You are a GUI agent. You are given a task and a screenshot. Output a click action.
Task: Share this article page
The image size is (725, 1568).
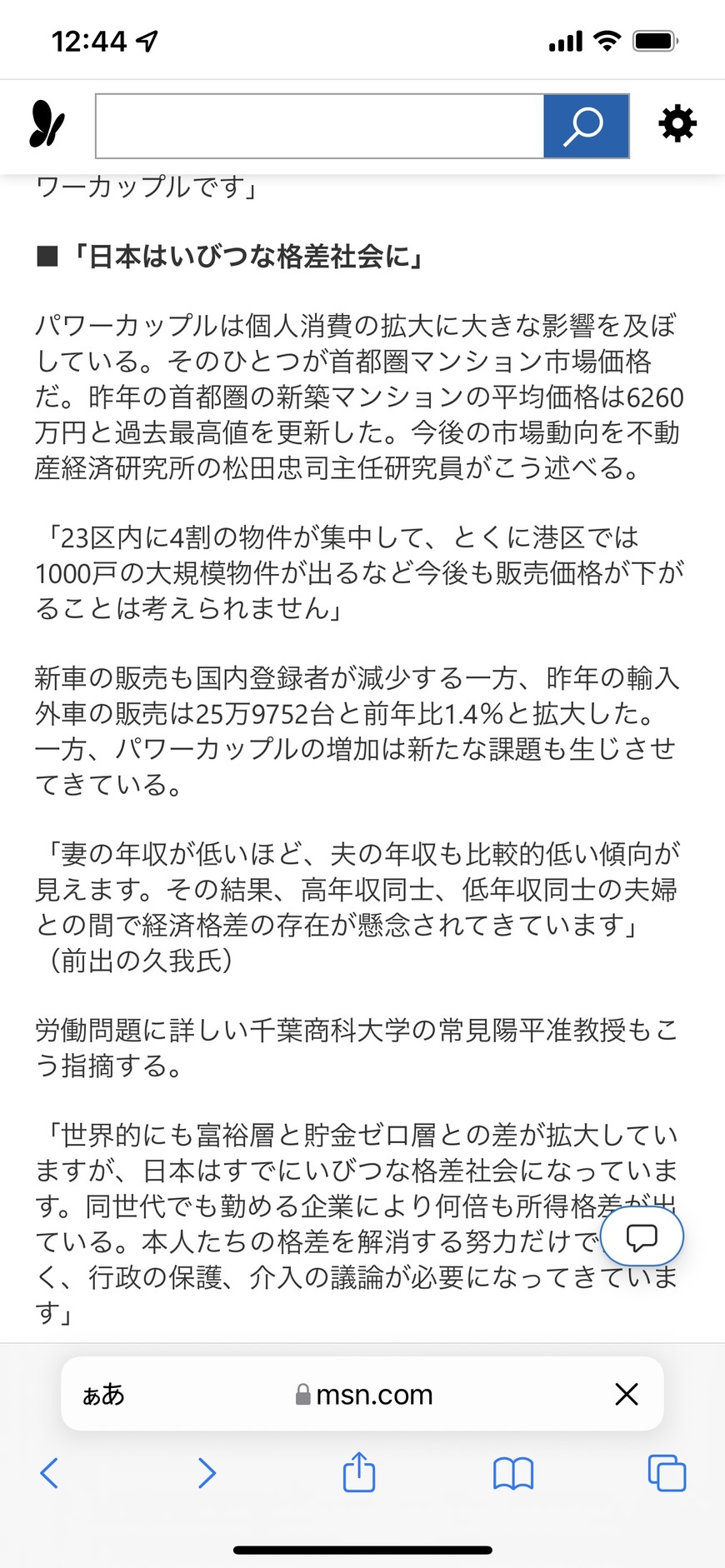[x=359, y=1471]
